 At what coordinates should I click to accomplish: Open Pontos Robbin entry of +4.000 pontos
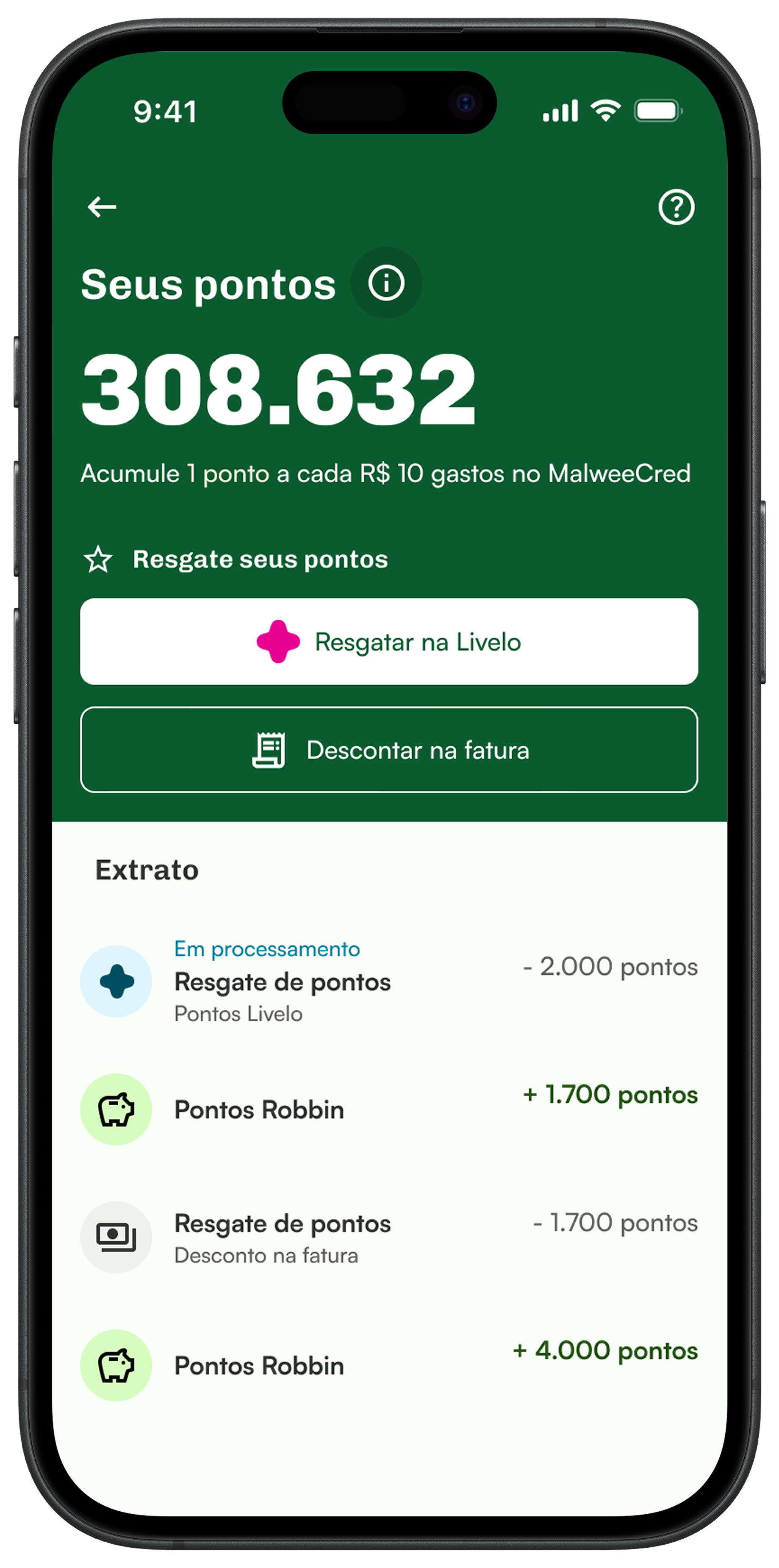(x=389, y=1365)
